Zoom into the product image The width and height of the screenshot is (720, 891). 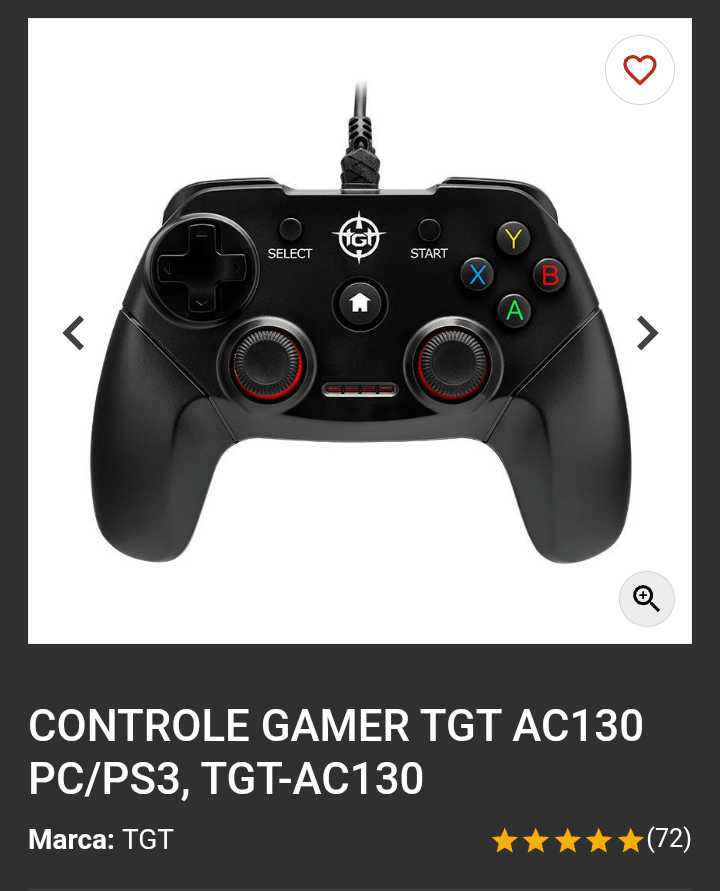(646, 599)
